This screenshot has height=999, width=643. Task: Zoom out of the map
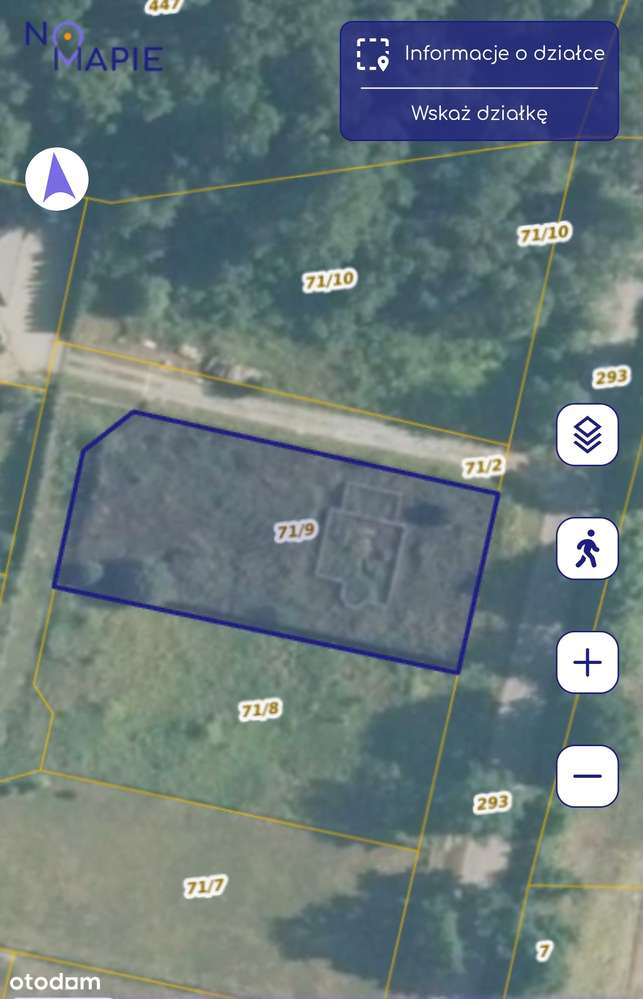(587, 776)
